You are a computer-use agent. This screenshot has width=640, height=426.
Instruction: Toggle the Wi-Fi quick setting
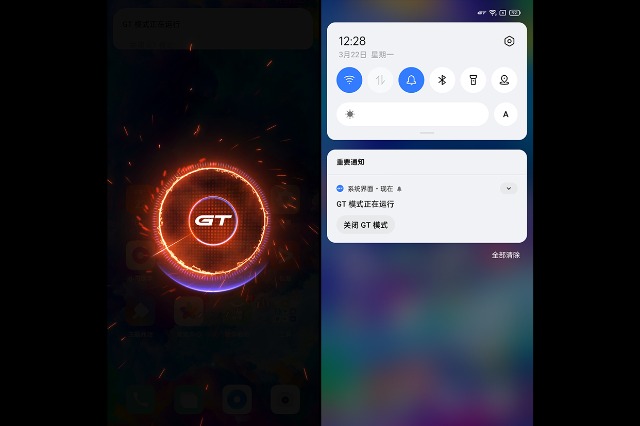coord(350,80)
